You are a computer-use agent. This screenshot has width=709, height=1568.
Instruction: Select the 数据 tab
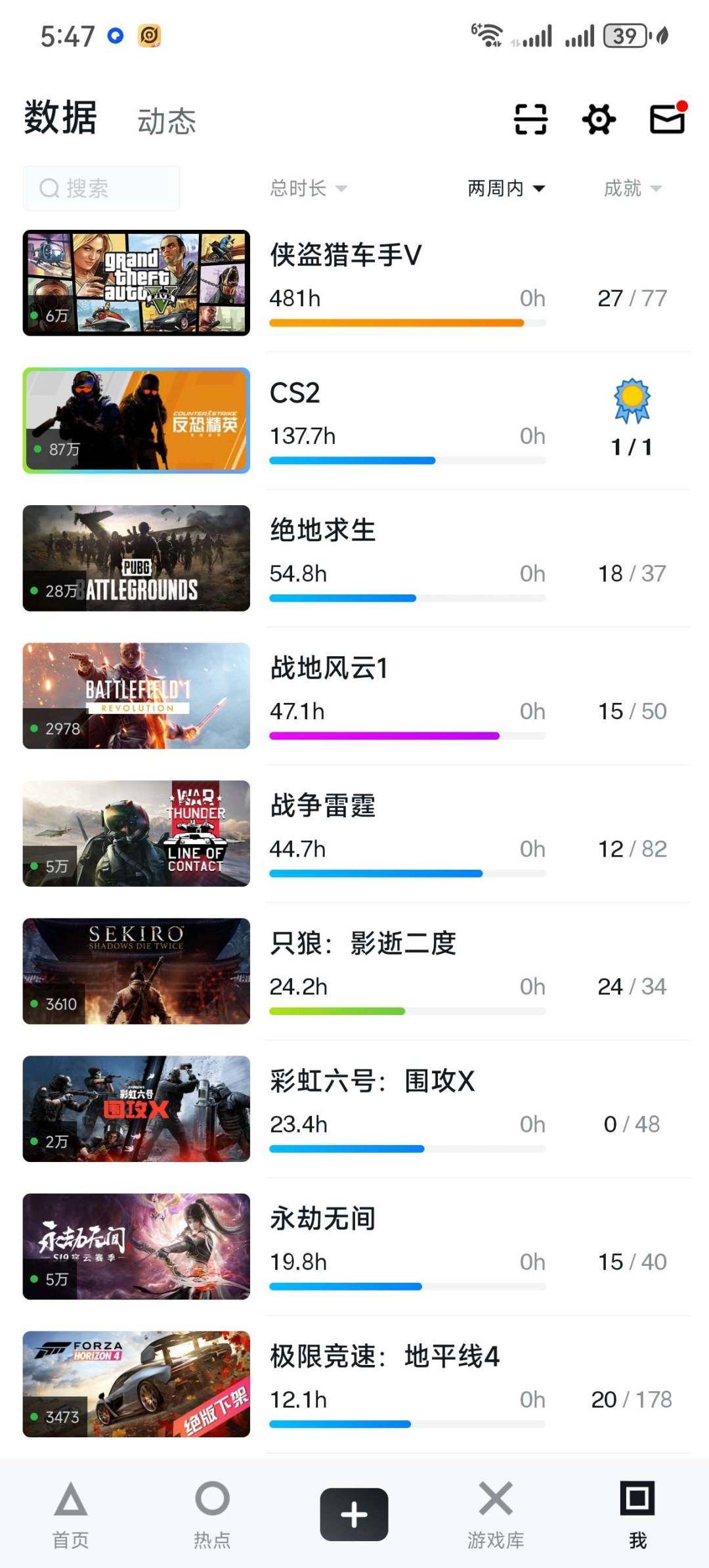(x=60, y=118)
